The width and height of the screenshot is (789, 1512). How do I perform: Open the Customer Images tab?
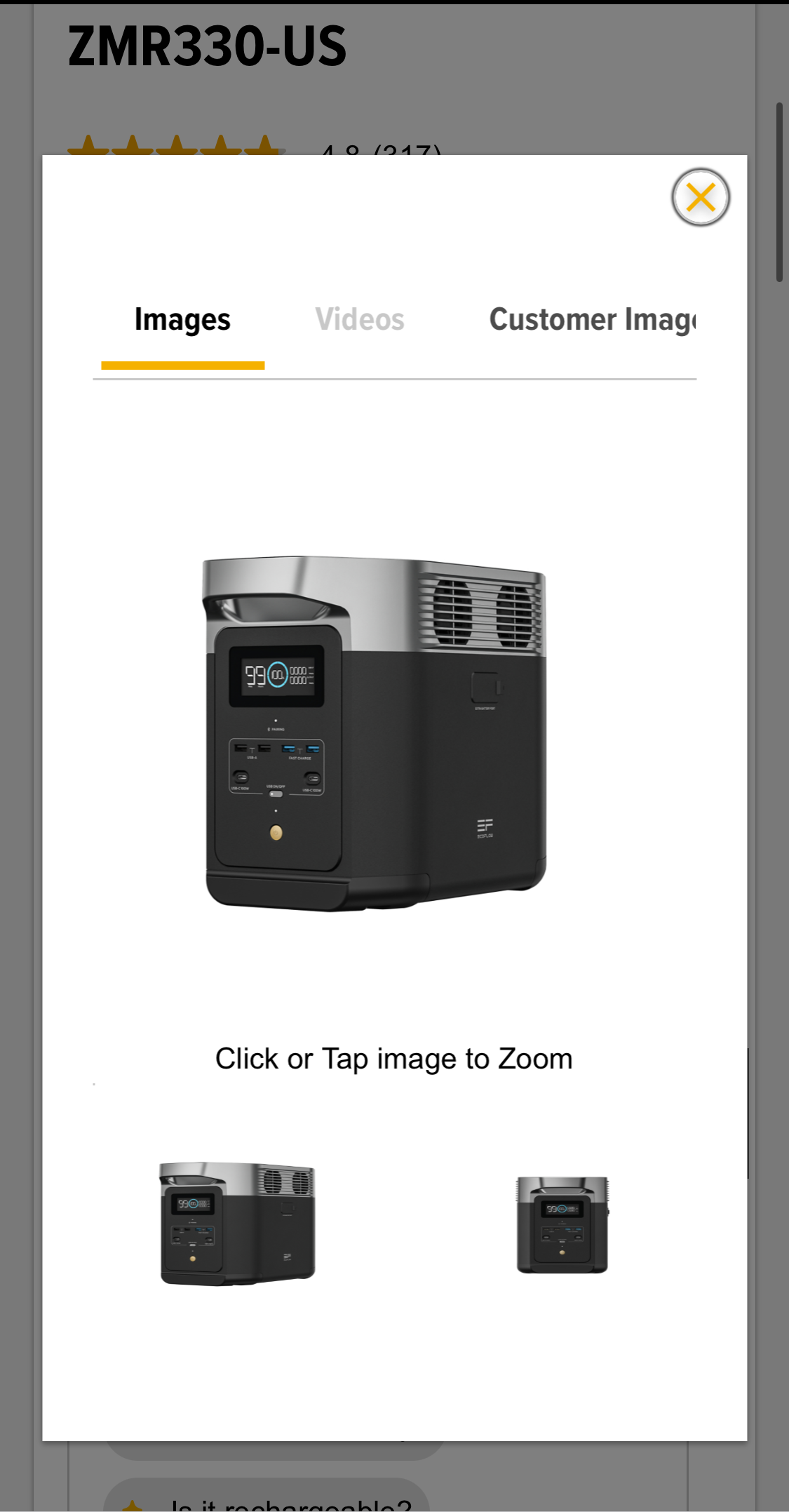pos(593,319)
